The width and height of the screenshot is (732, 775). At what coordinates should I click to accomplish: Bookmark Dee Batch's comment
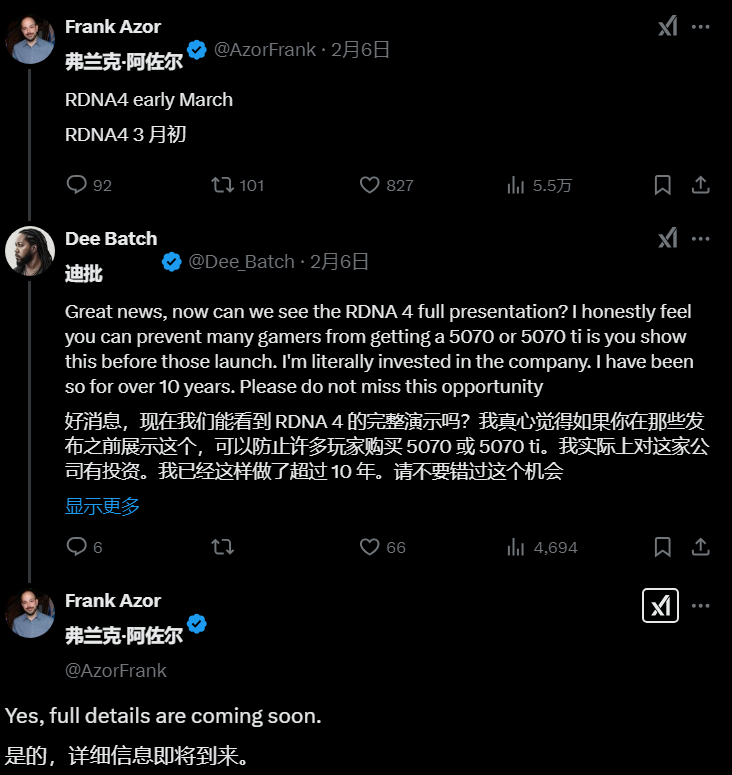click(662, 547)
